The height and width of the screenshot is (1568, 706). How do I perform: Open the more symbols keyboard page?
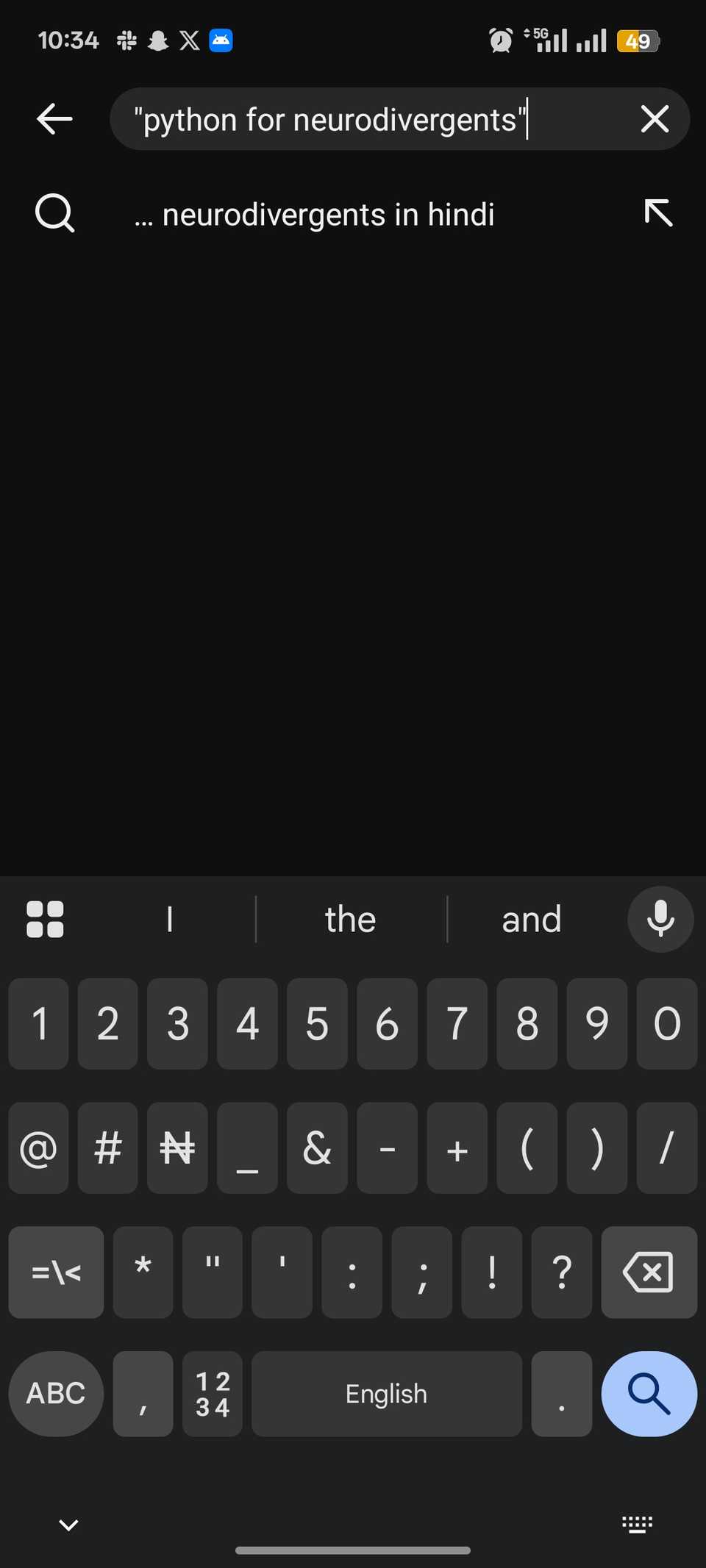[x=56, y=1272]
